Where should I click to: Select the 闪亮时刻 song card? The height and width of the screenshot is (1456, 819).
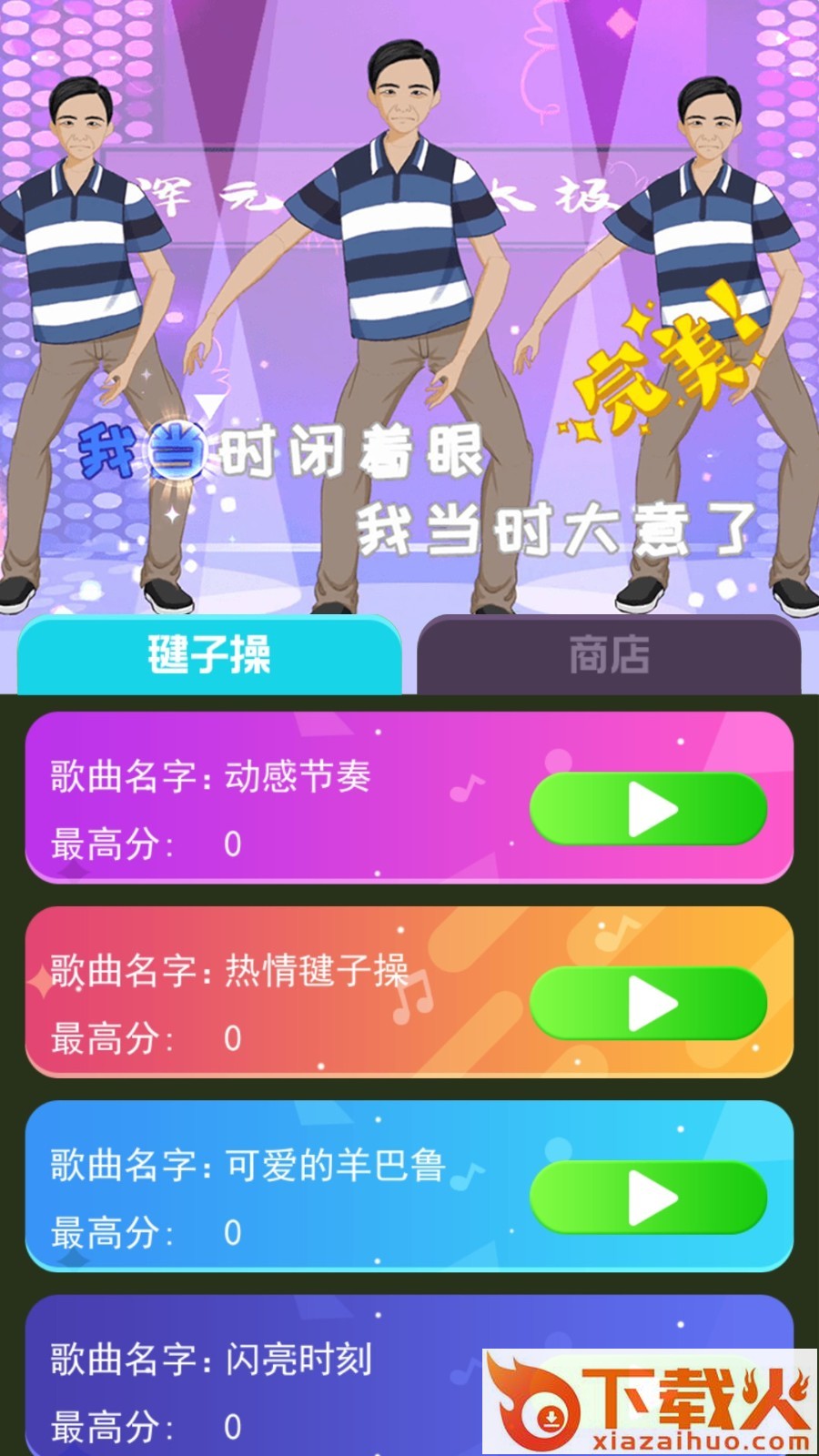pos(409,1376)
